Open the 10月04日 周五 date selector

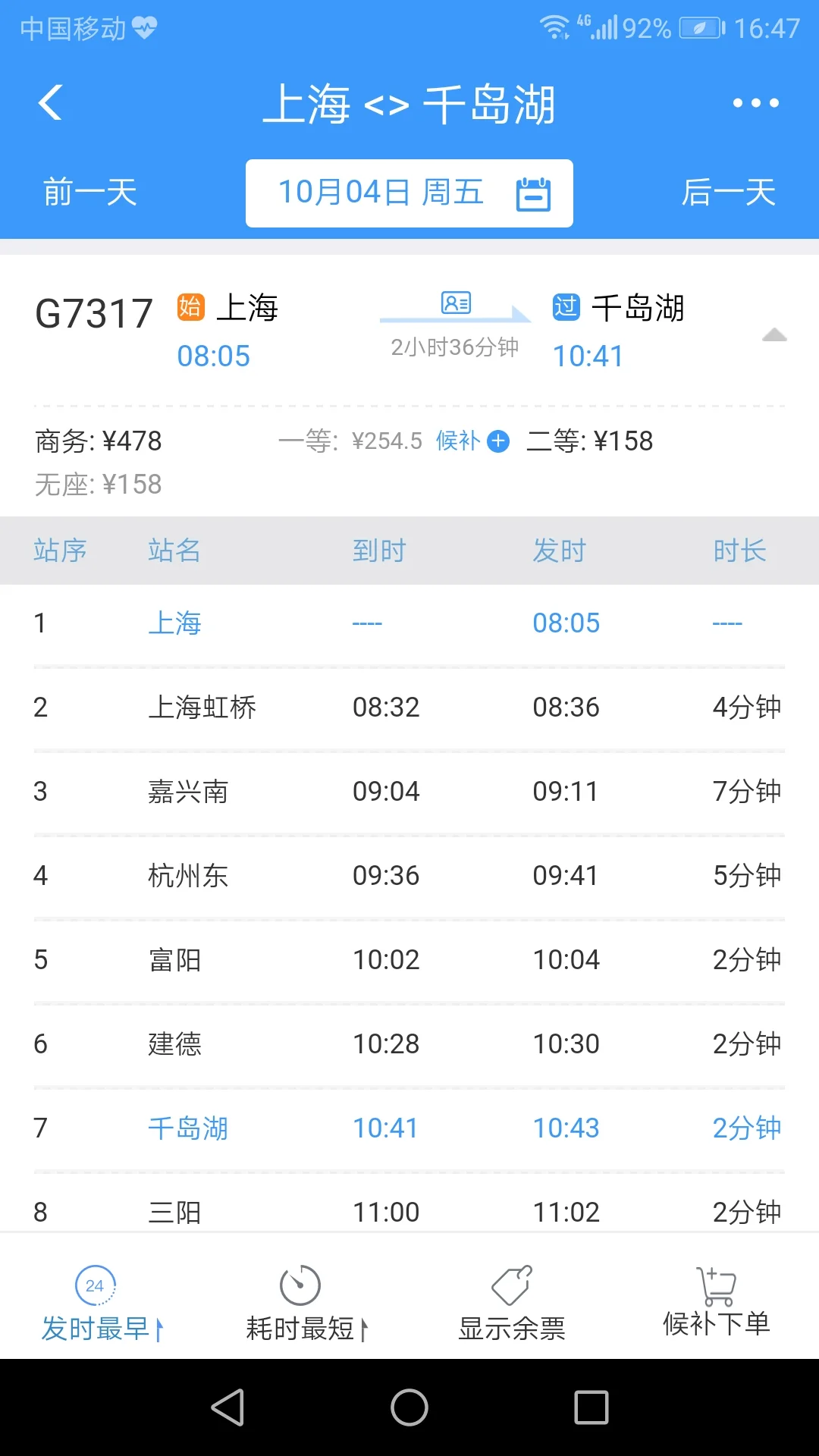[x=381, y=193]
